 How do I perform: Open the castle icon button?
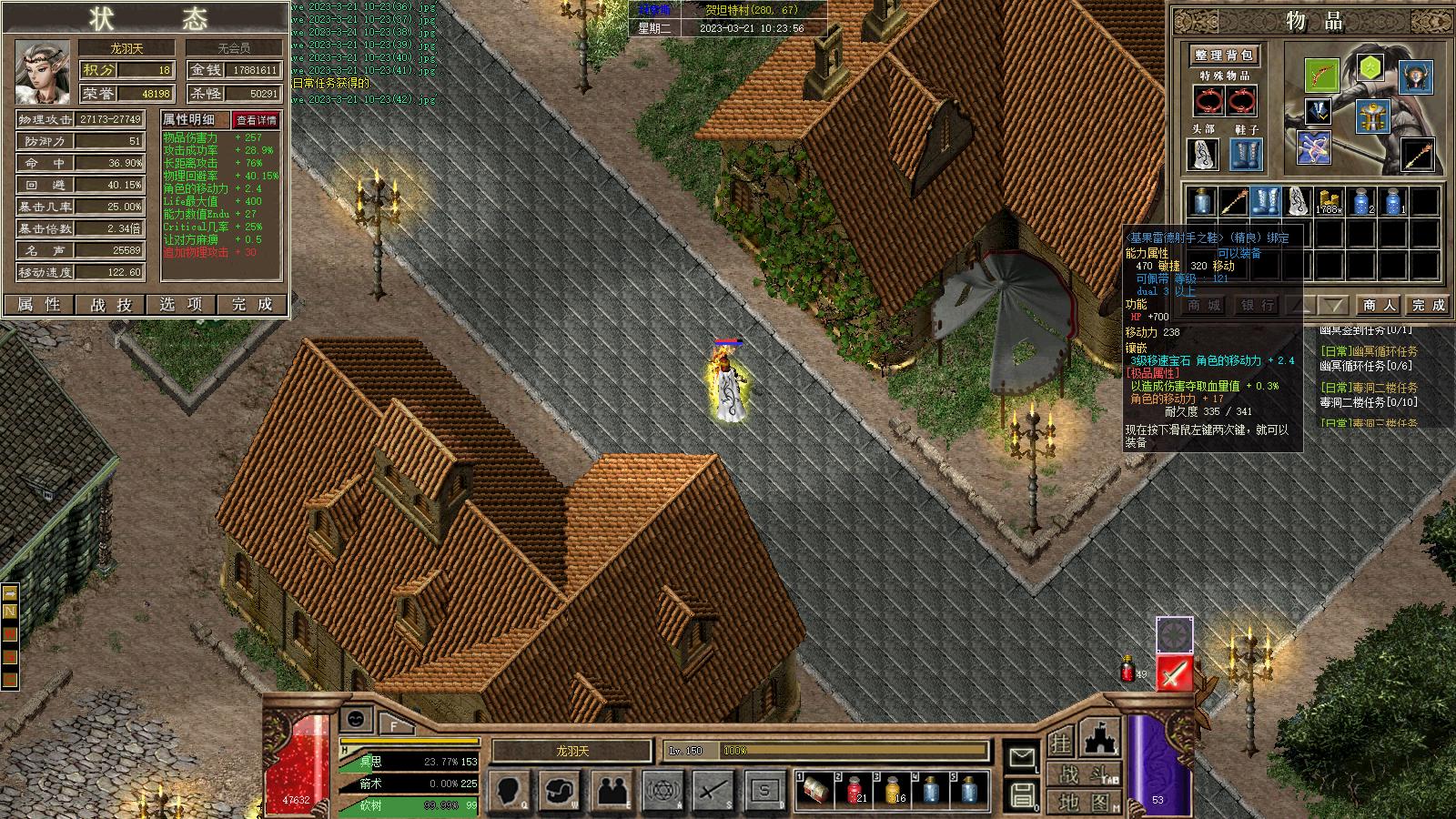point(1101,738)
